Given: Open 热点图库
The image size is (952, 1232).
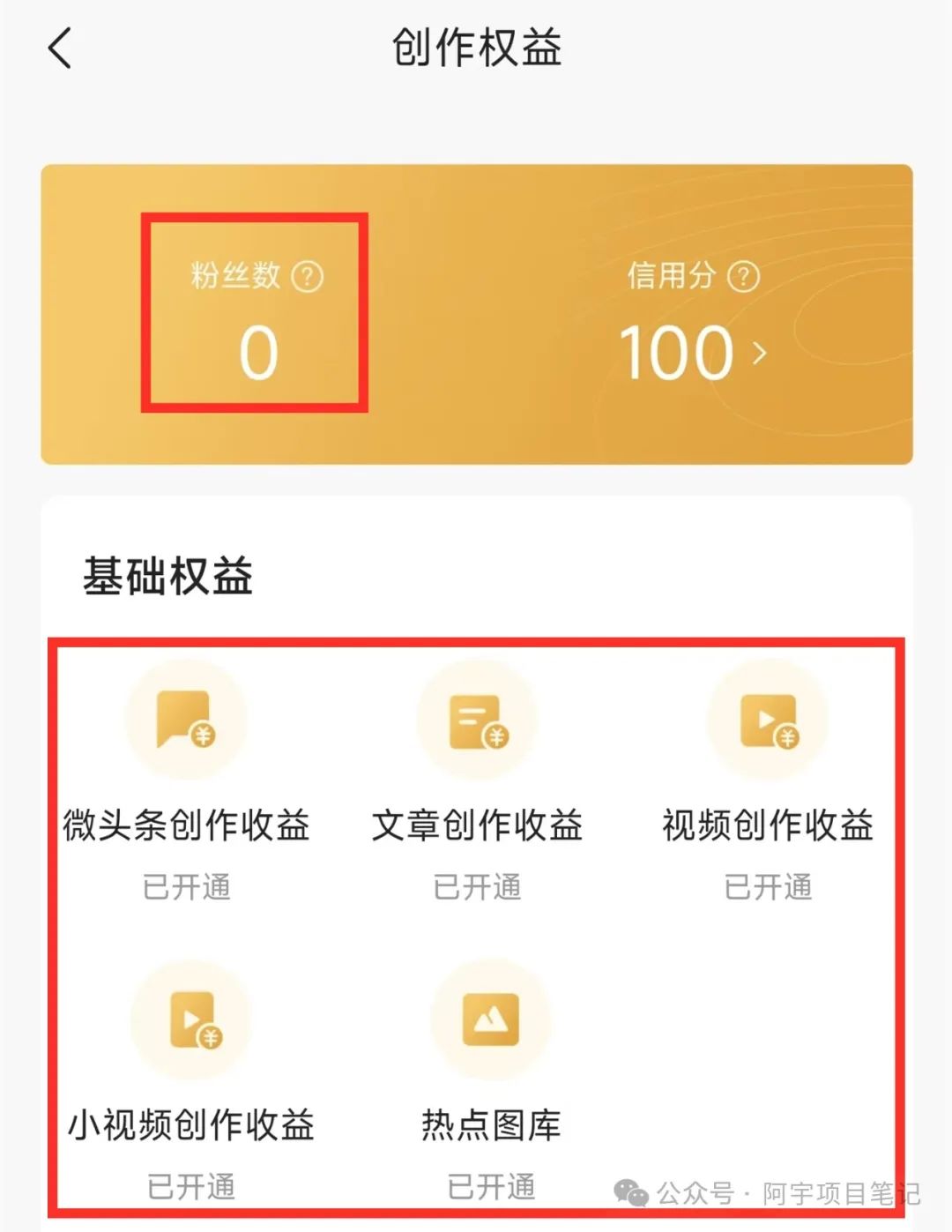Looking at the screenshot, I should click(491, 1021).
